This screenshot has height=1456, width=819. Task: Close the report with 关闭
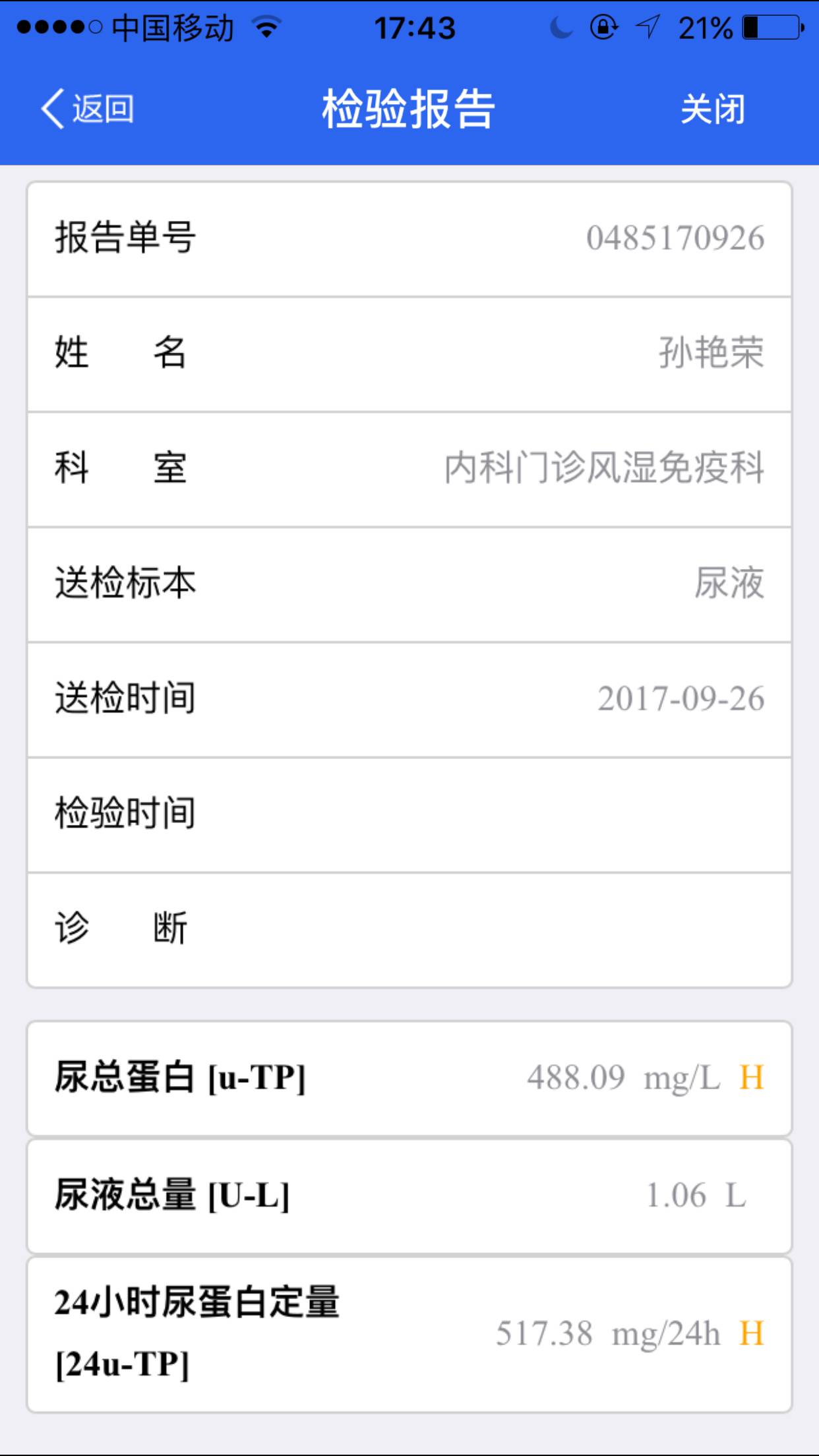pos(713,109)
